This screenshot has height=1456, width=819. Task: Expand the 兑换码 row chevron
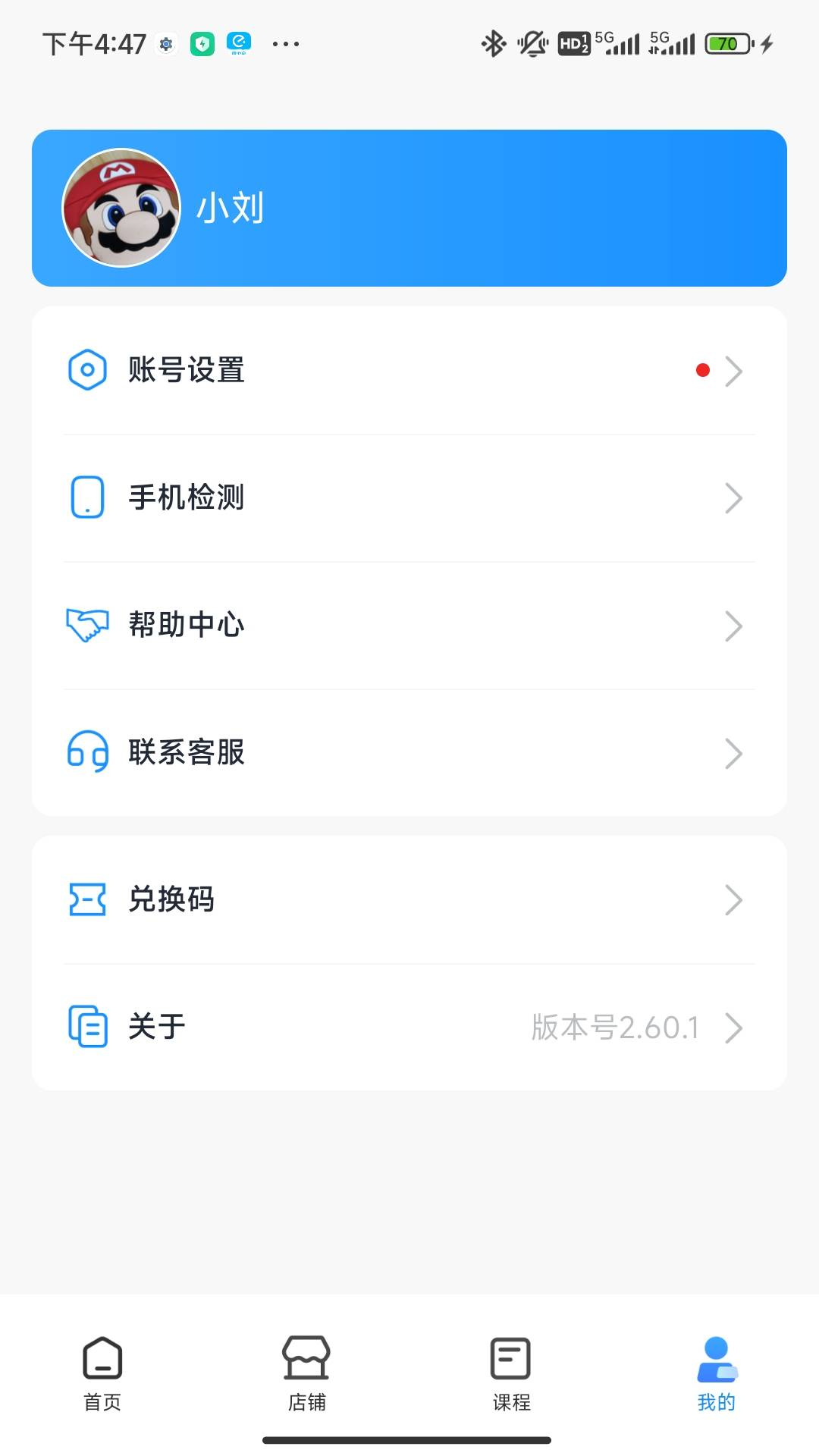(x=733, y=899)
